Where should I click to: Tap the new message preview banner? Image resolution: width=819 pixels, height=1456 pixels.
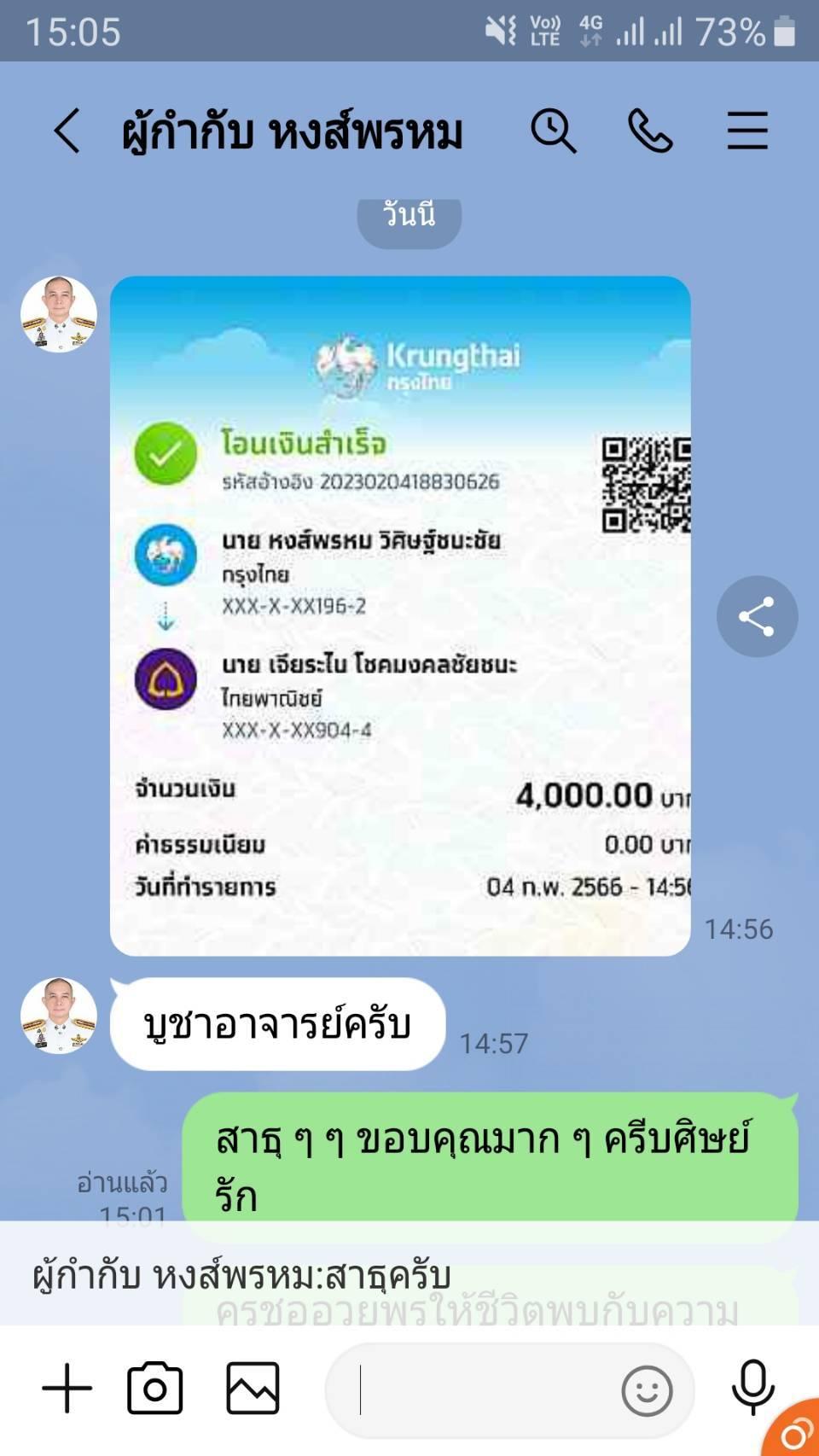coord(409,1275)
